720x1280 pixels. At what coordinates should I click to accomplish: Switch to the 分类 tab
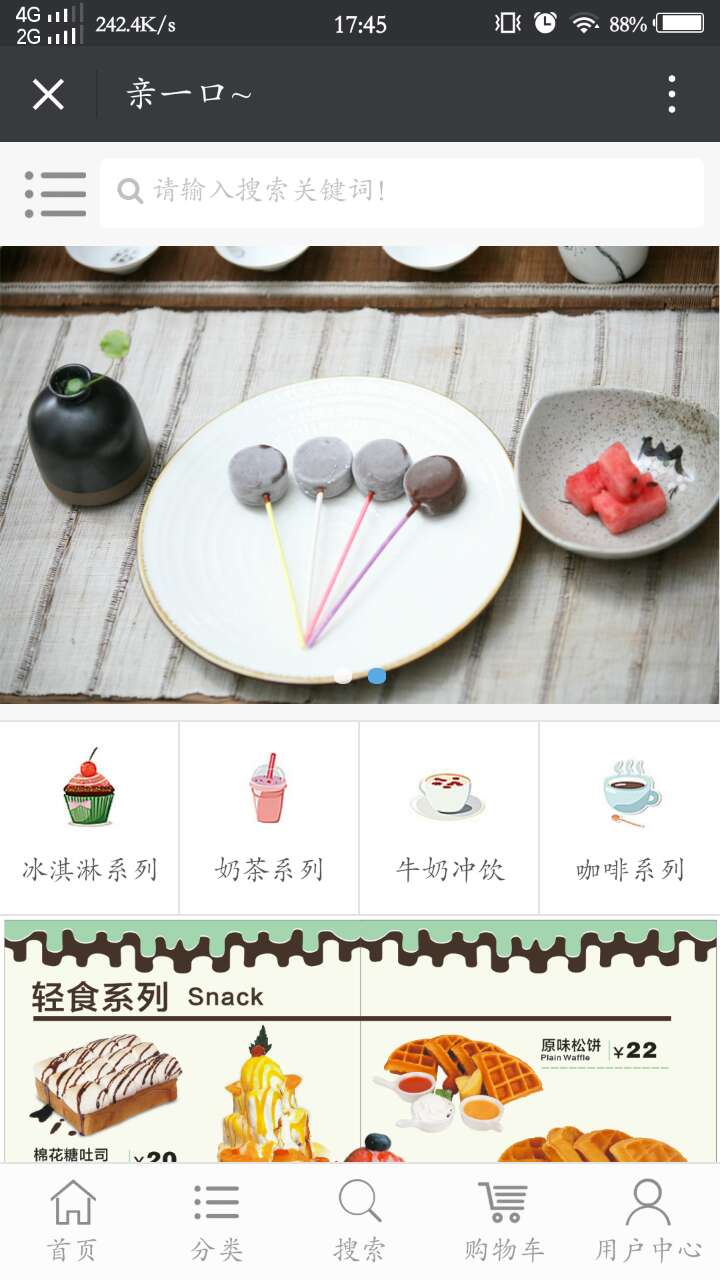click(x=217, y=1220)
